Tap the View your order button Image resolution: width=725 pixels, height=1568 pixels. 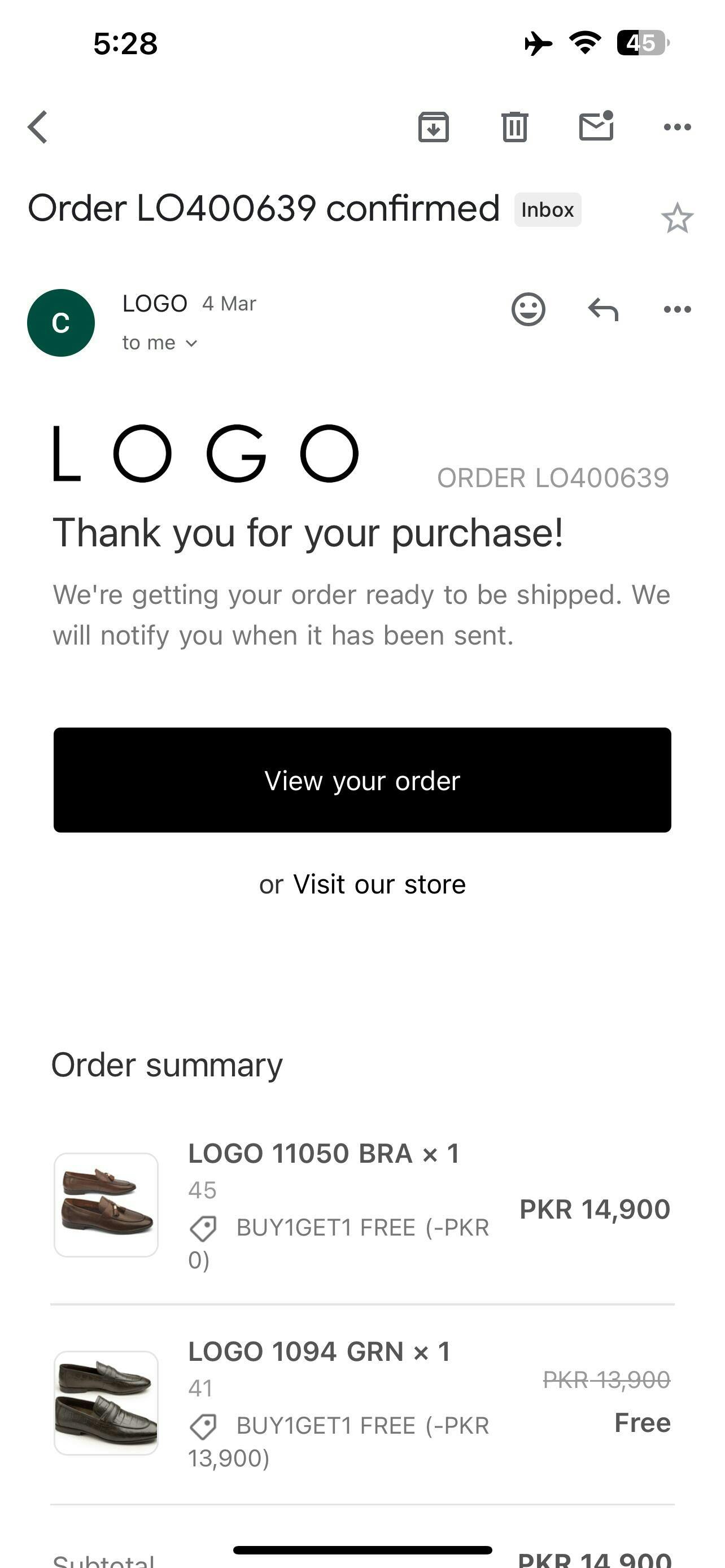point(362,779)
